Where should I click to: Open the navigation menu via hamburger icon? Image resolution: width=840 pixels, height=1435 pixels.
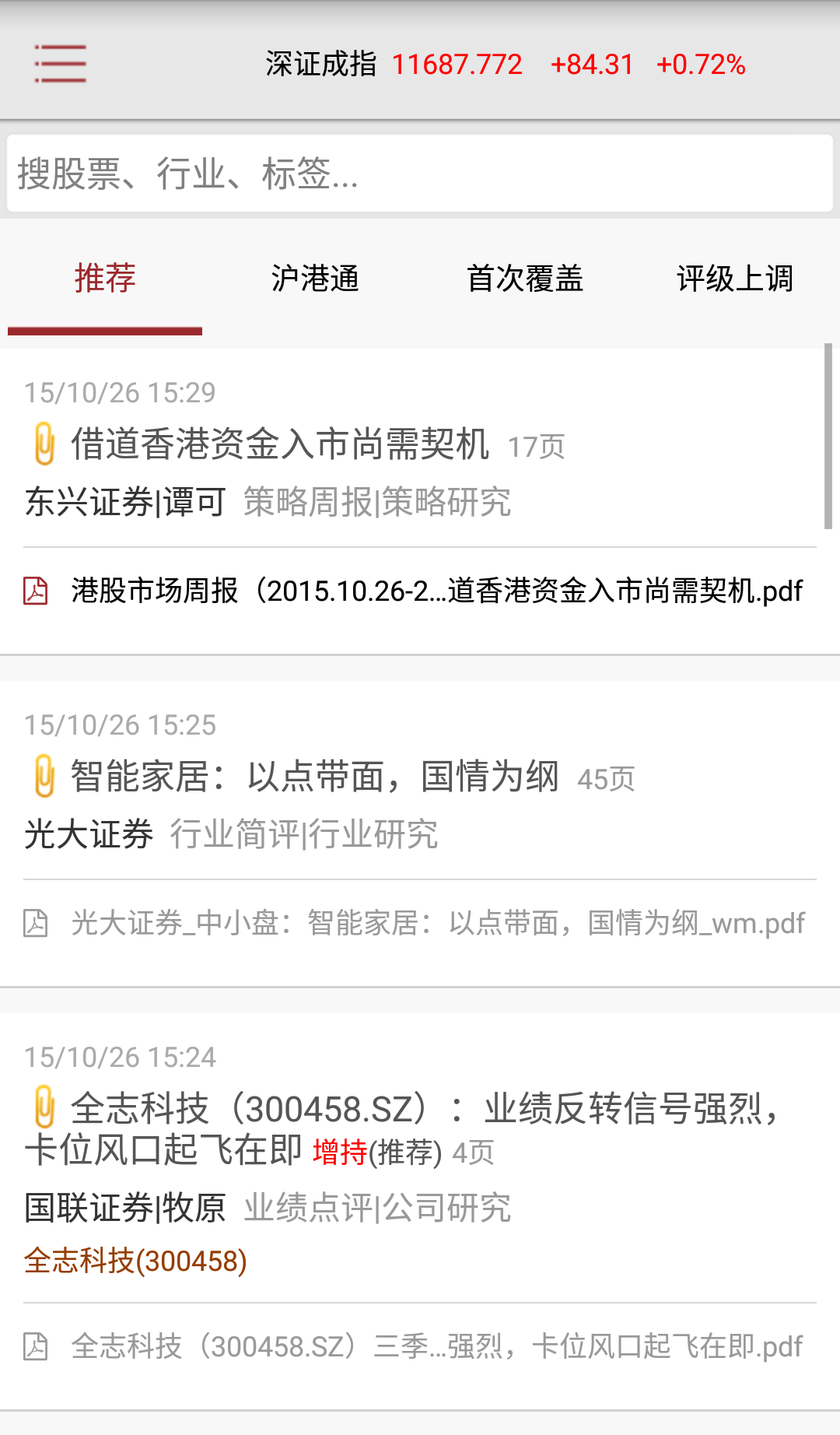click(60, 65)
